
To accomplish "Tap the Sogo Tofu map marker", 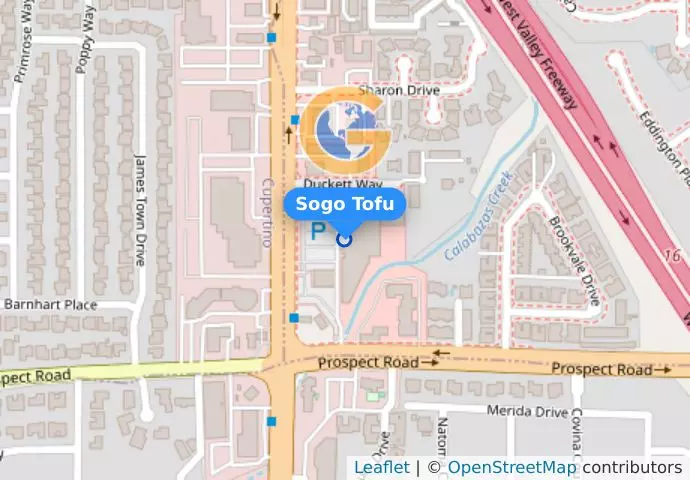I will tap(345, 238).
